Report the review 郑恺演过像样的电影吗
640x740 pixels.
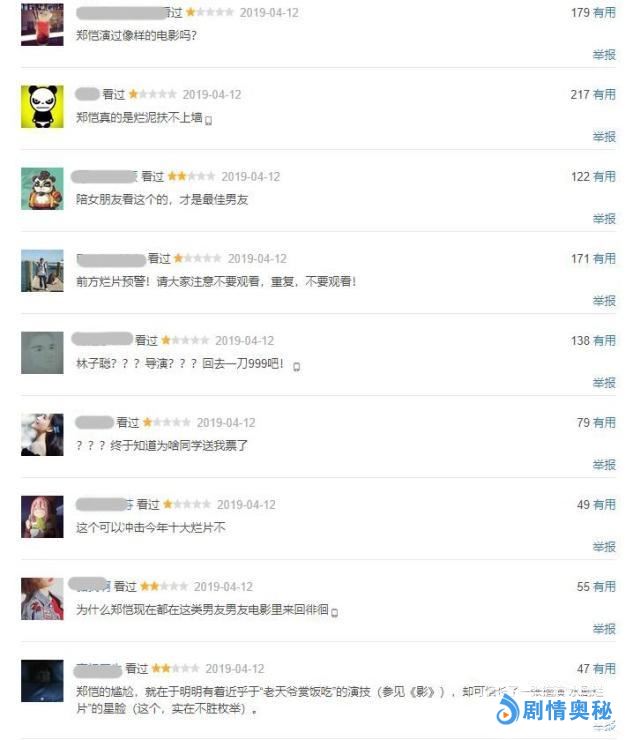(604, 55)
